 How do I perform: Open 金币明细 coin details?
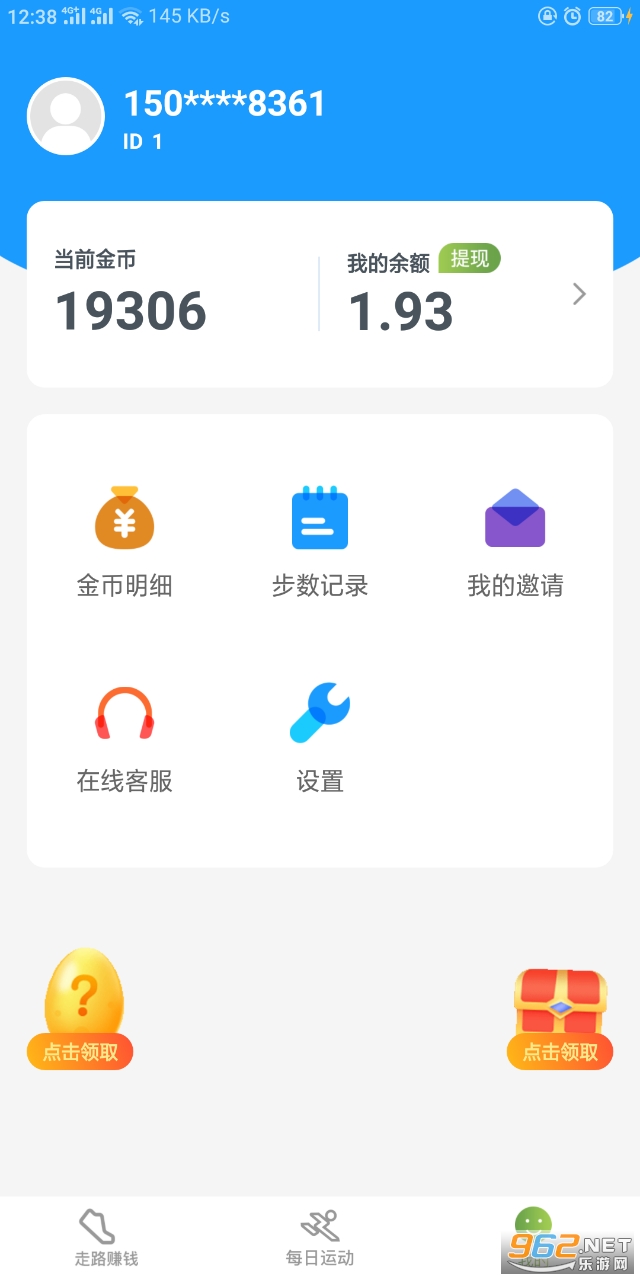pyautogui.click(x=124, y=542)
